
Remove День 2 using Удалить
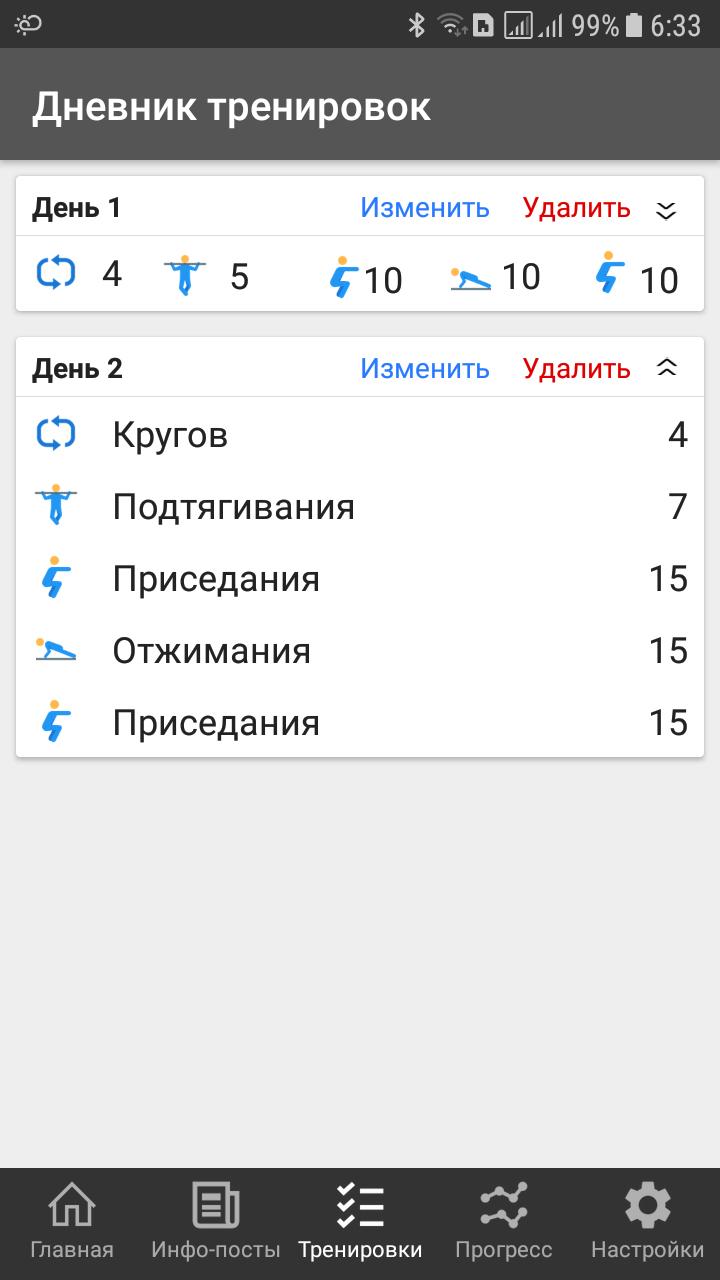pos(576,369)
